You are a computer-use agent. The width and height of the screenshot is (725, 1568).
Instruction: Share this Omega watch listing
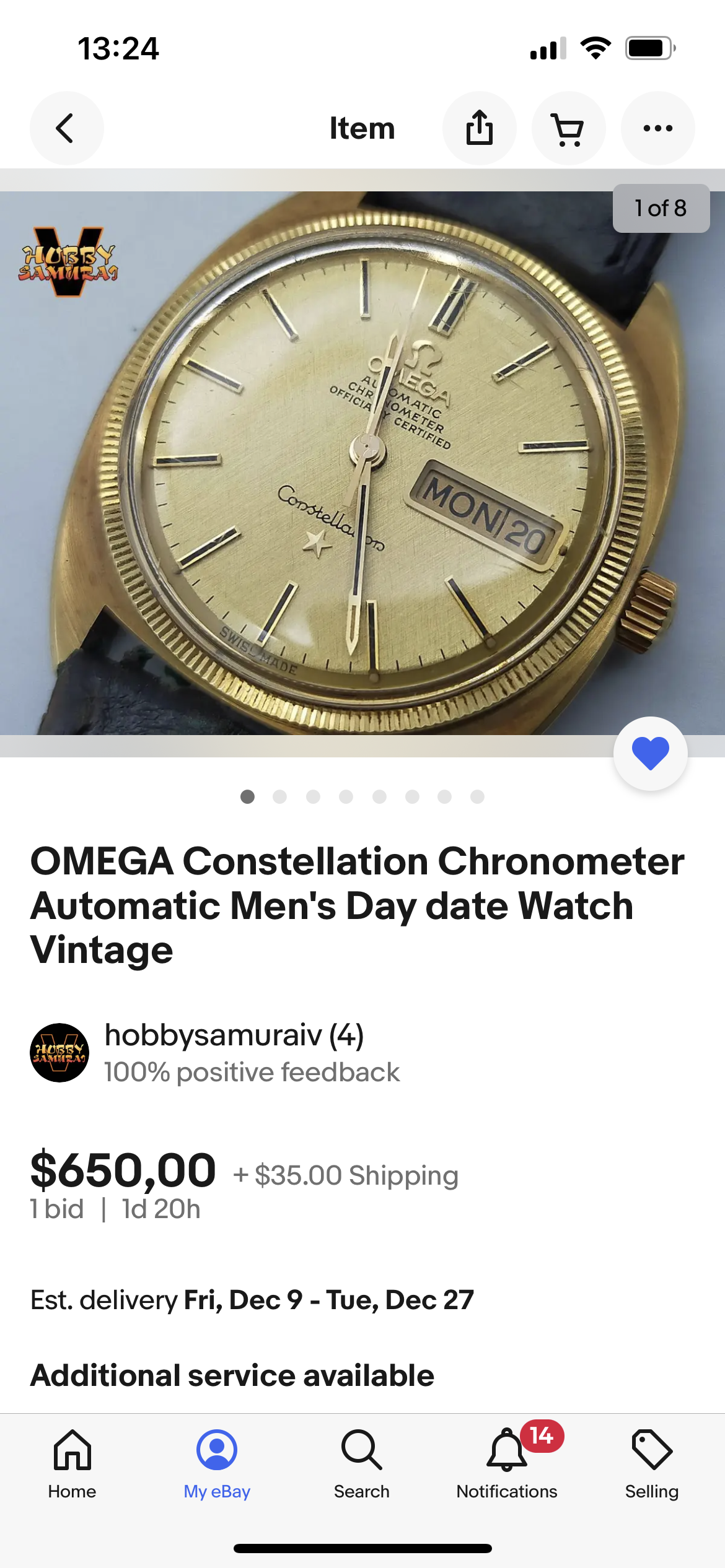click(479, 128)
